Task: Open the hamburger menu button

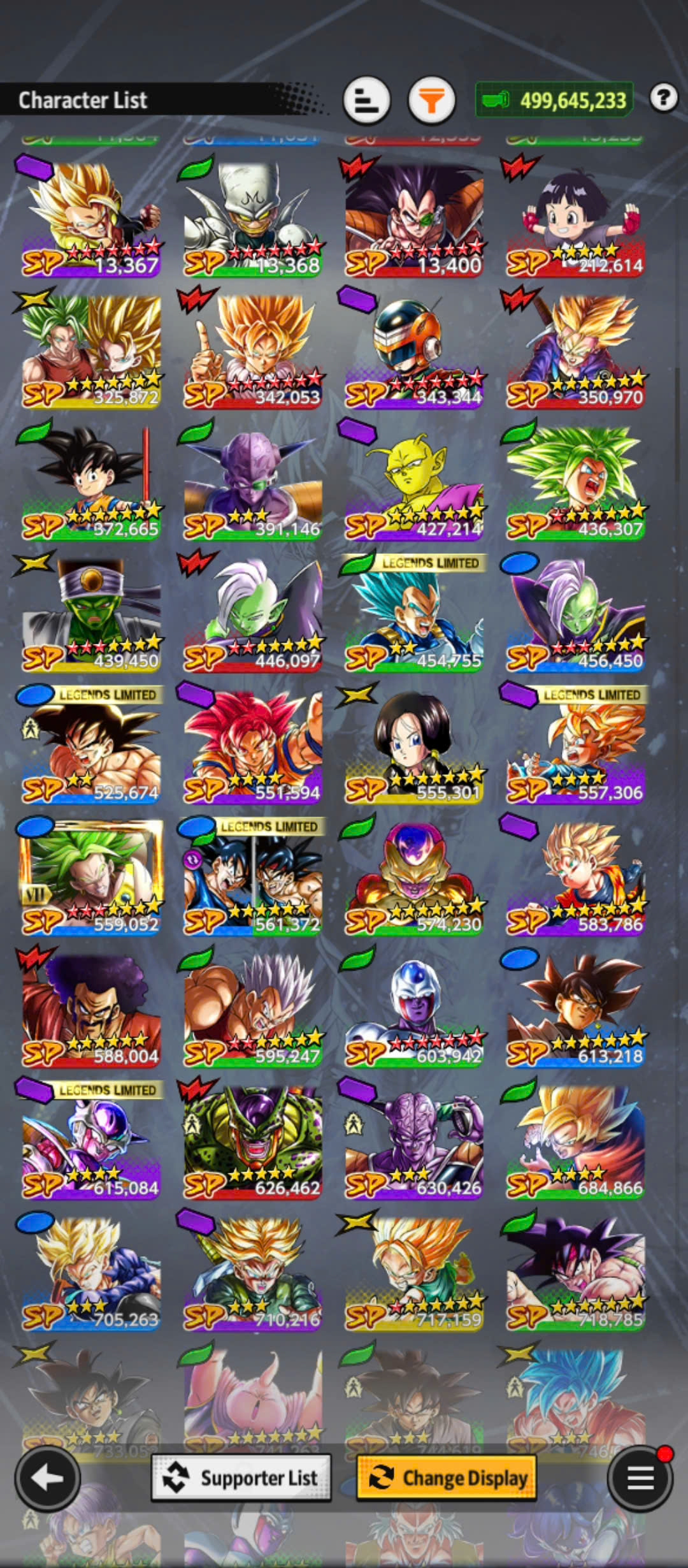Action: (640, 1478)
